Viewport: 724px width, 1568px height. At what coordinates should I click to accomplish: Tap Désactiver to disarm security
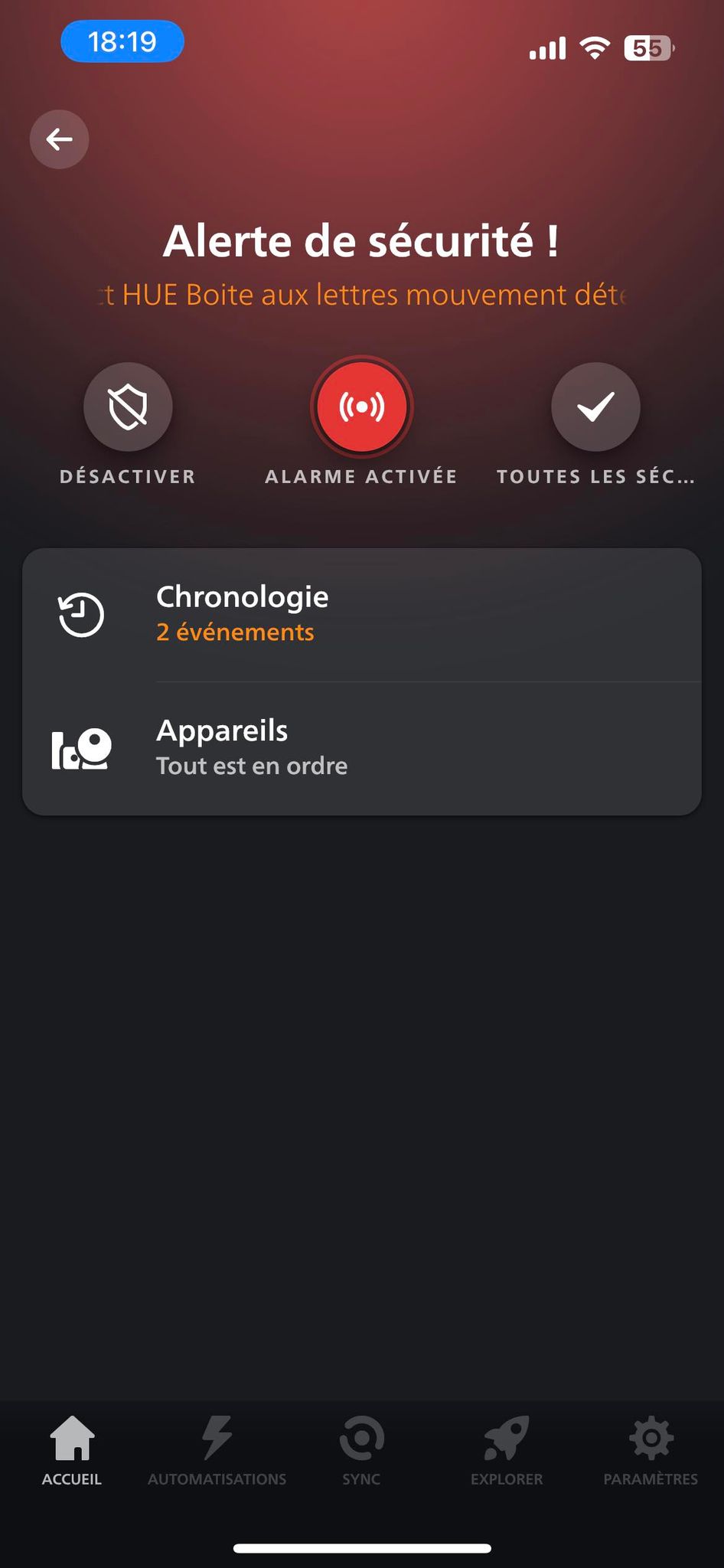tap(128, 407)
